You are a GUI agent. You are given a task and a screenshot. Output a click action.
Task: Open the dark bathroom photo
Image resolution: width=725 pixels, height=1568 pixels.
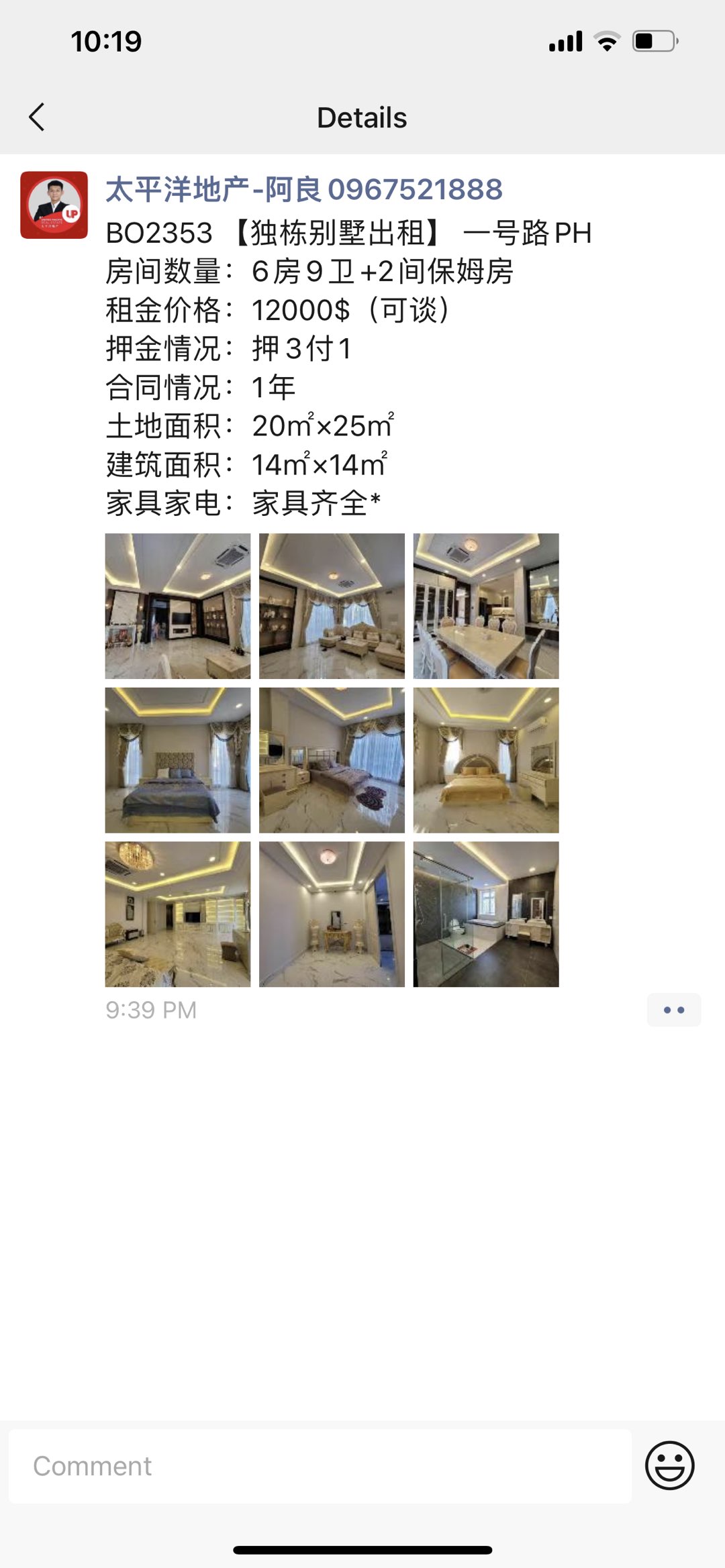[x=486, y=914]
